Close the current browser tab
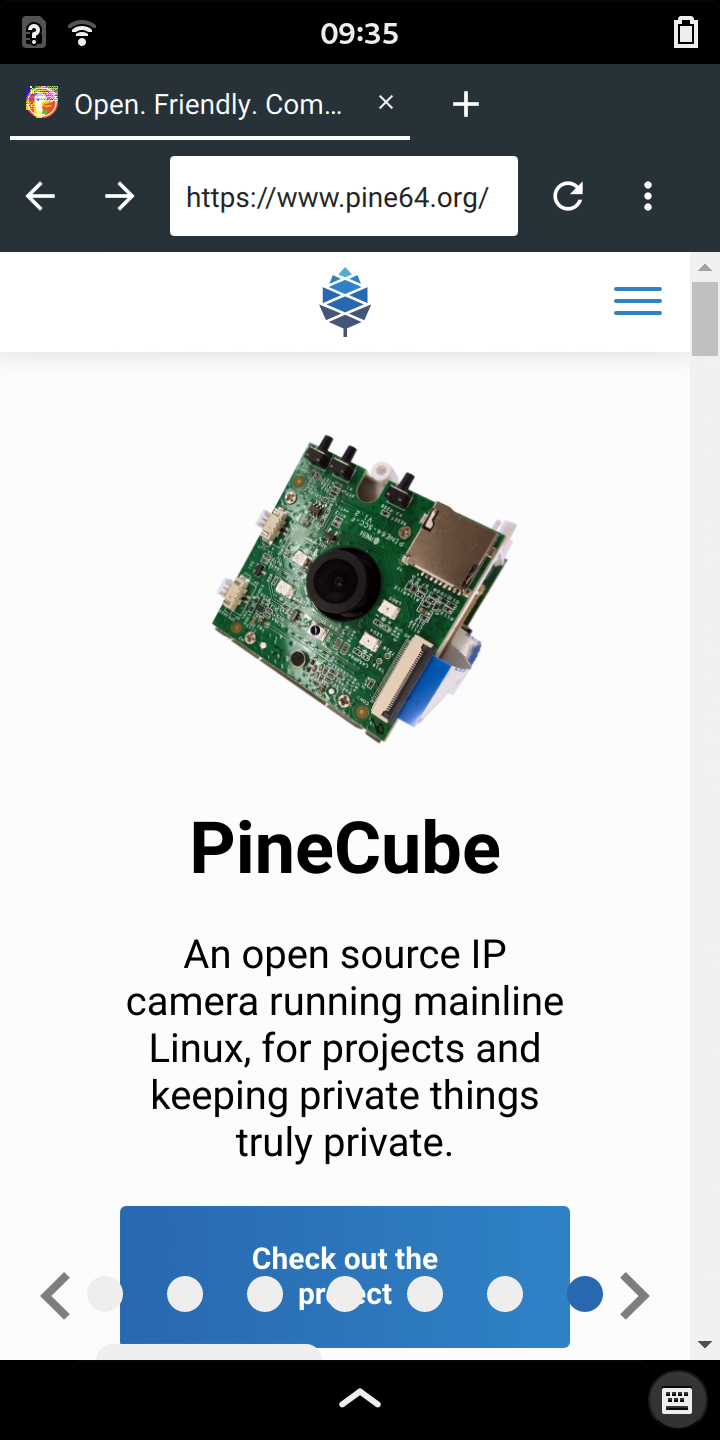 point(386,103)
